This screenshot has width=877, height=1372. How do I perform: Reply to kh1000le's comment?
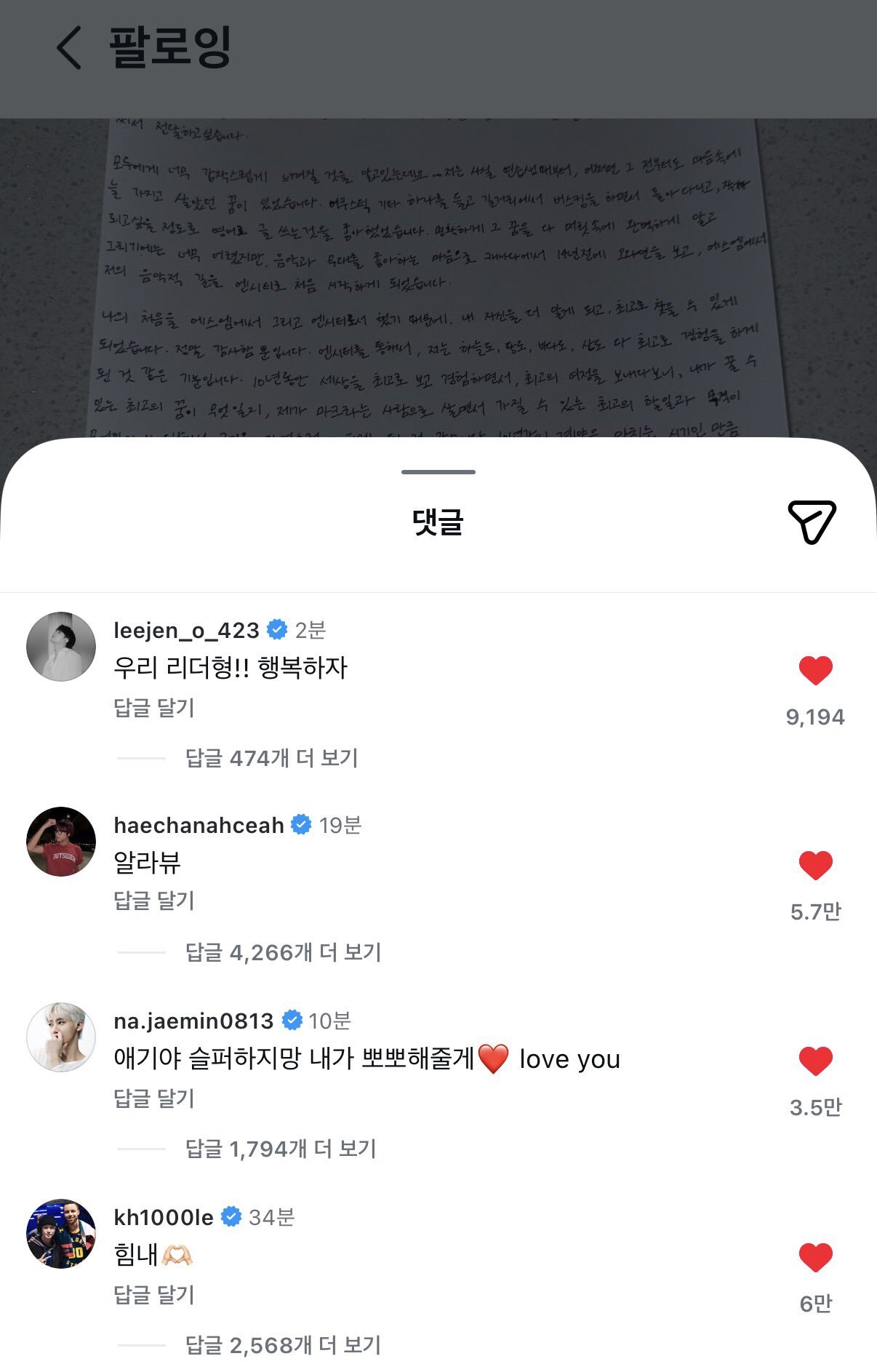click(154, 1294)
